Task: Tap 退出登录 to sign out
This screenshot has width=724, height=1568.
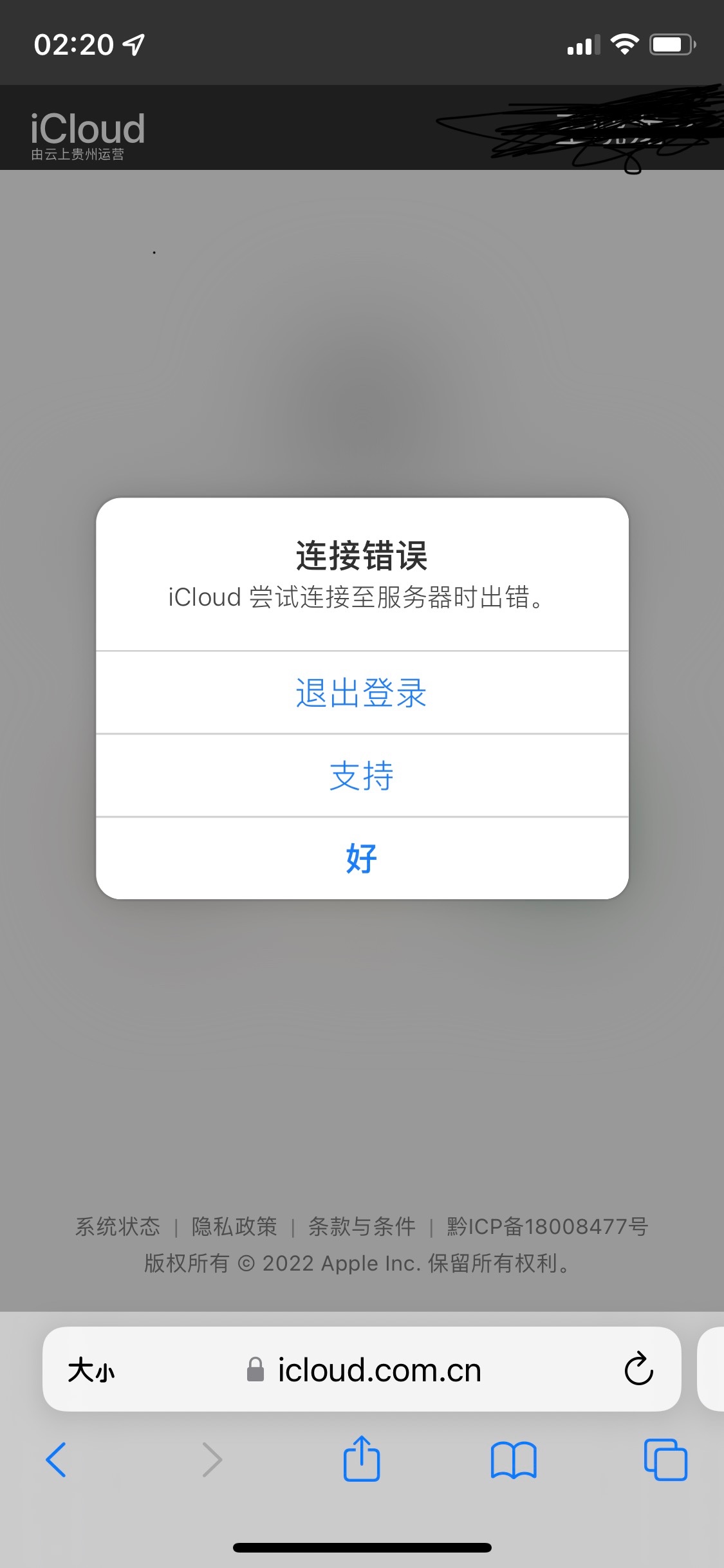Action: click(362, 693)
